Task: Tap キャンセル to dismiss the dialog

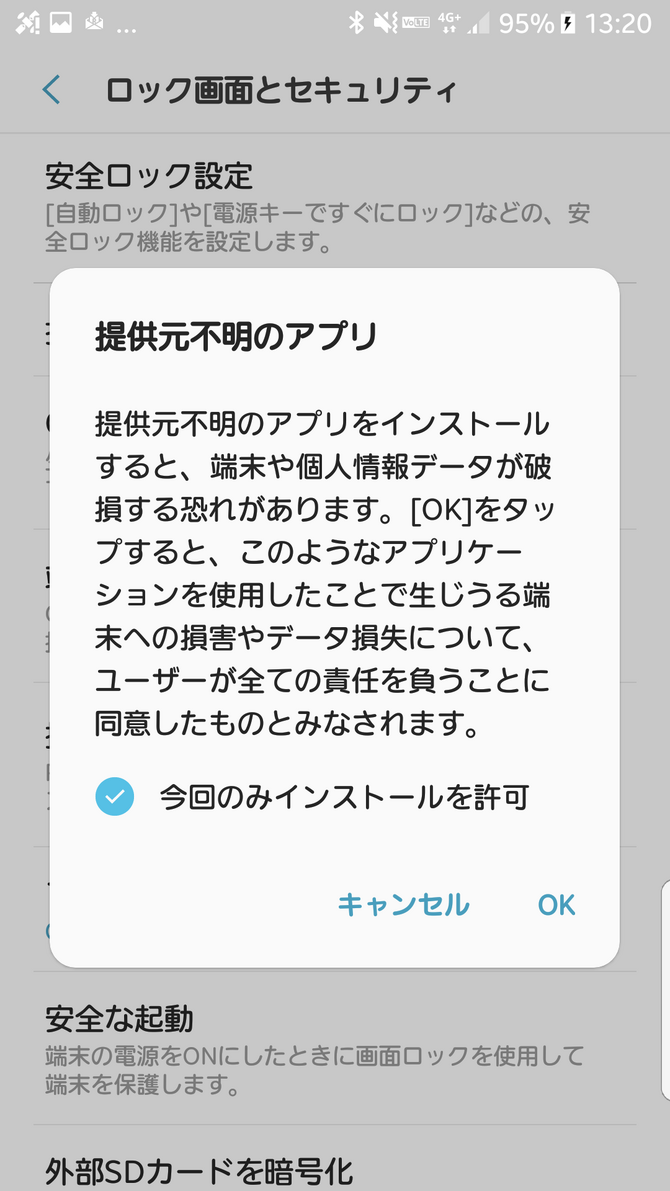Action: [x=403, y=905]
